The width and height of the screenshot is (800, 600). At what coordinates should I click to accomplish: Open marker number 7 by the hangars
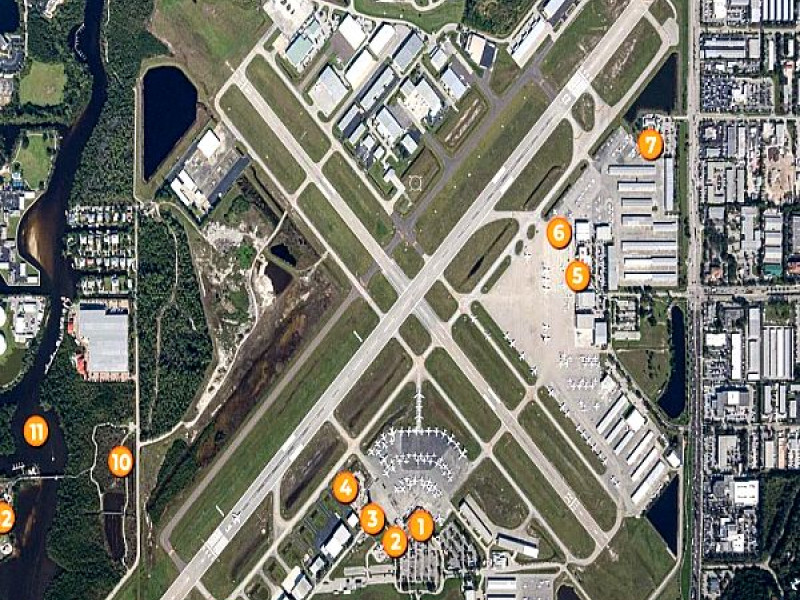pos(650,145)
